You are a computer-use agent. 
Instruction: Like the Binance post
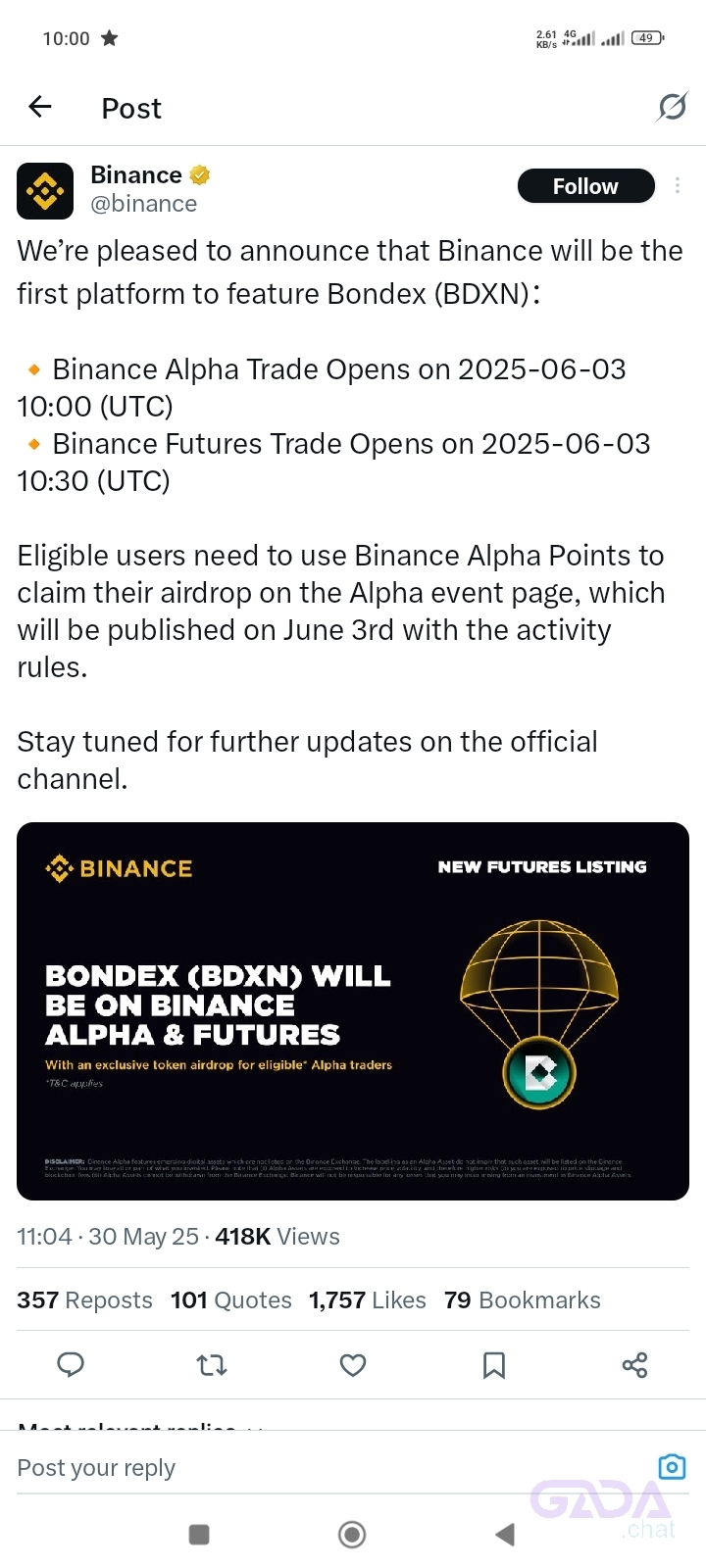click(x=353, y=1365)
